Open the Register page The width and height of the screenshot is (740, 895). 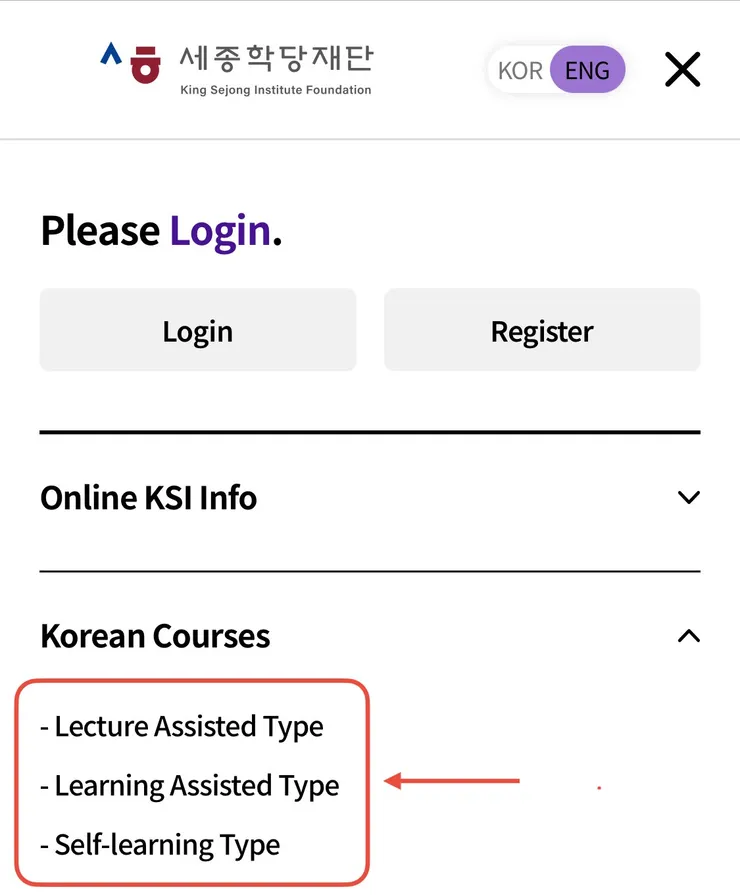[x=542, y=331]
